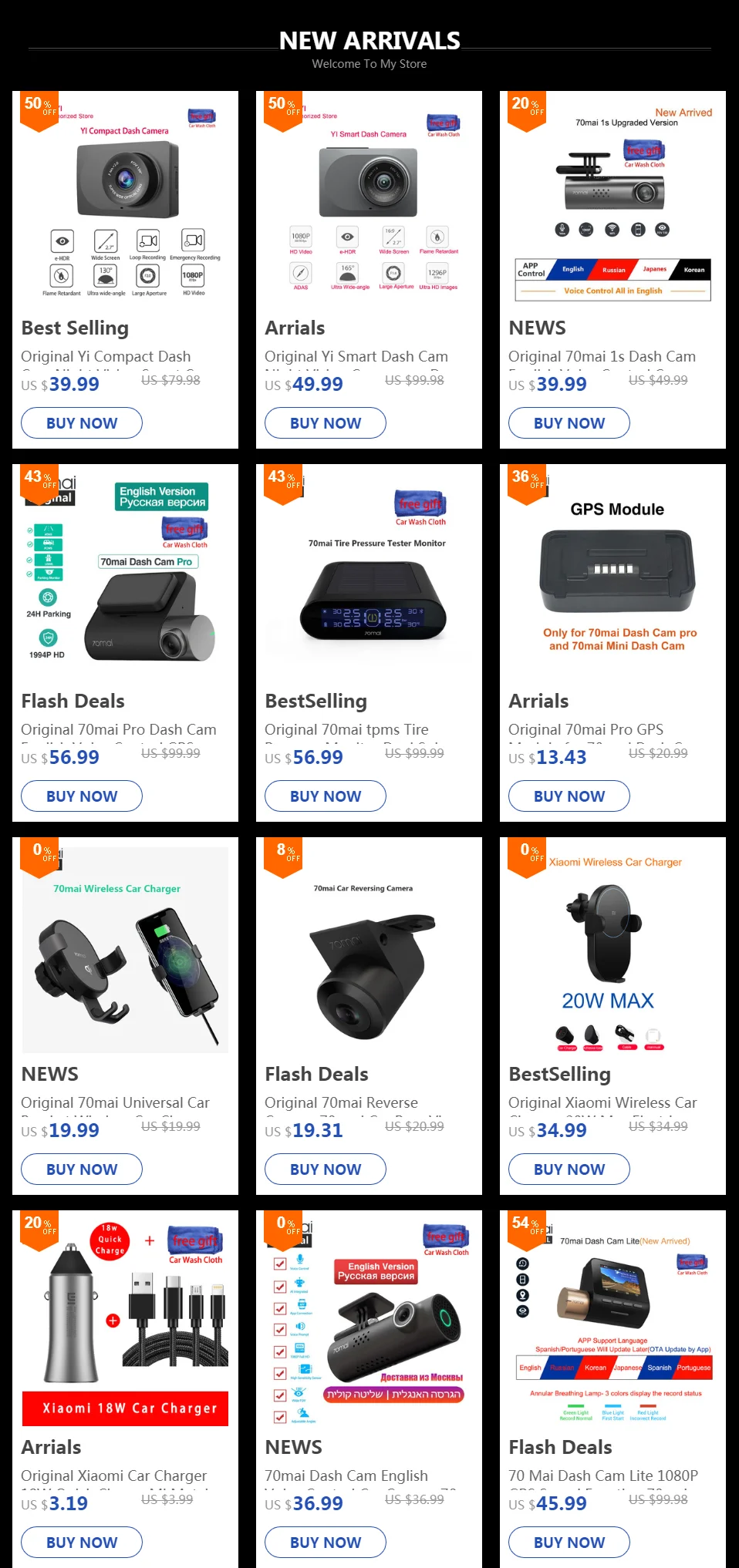Buy the 70mai Universal Car charger

(x=82, y=1169)
